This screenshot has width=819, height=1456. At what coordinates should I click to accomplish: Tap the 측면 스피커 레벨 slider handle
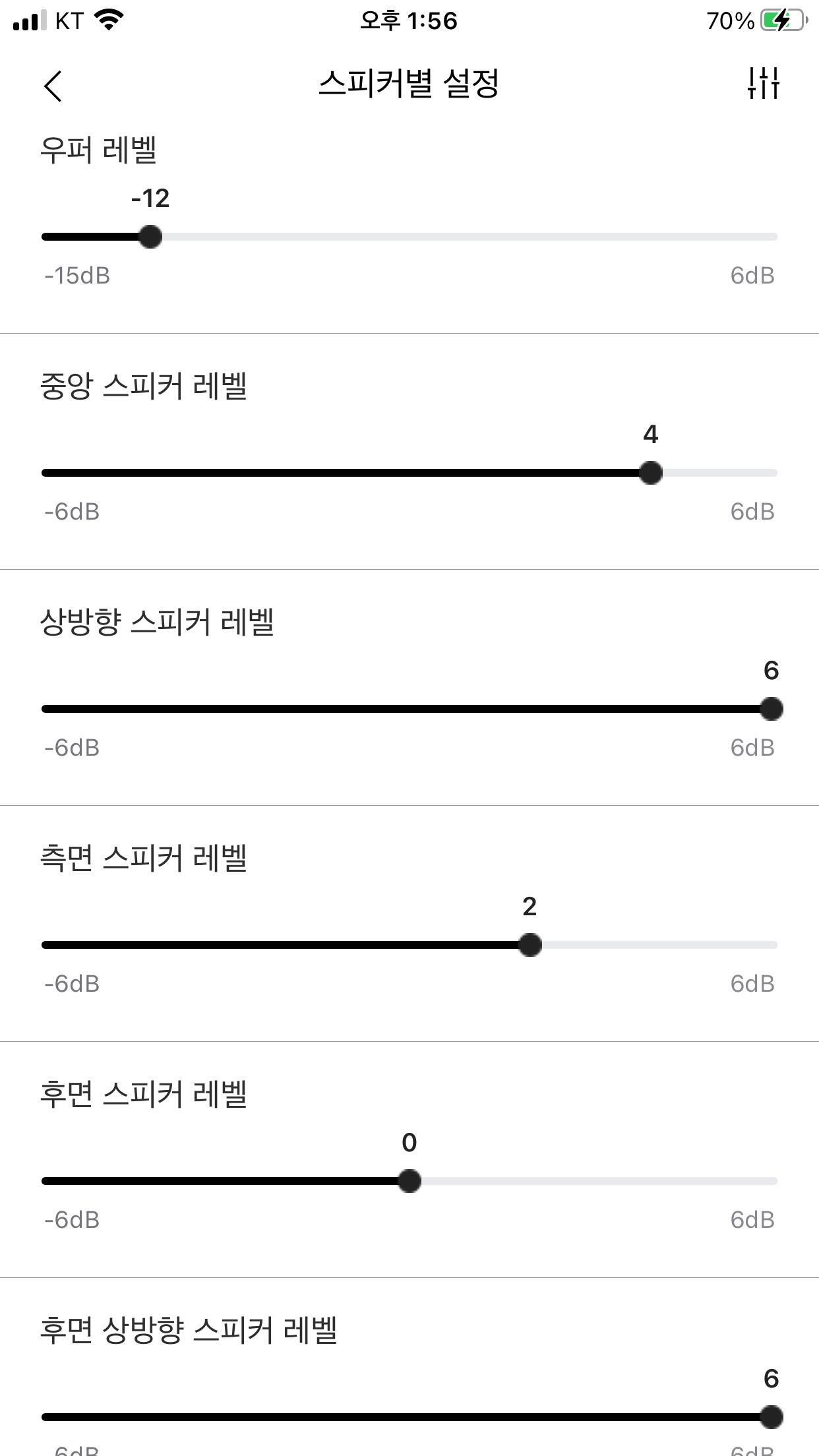[x=530, y=945]
